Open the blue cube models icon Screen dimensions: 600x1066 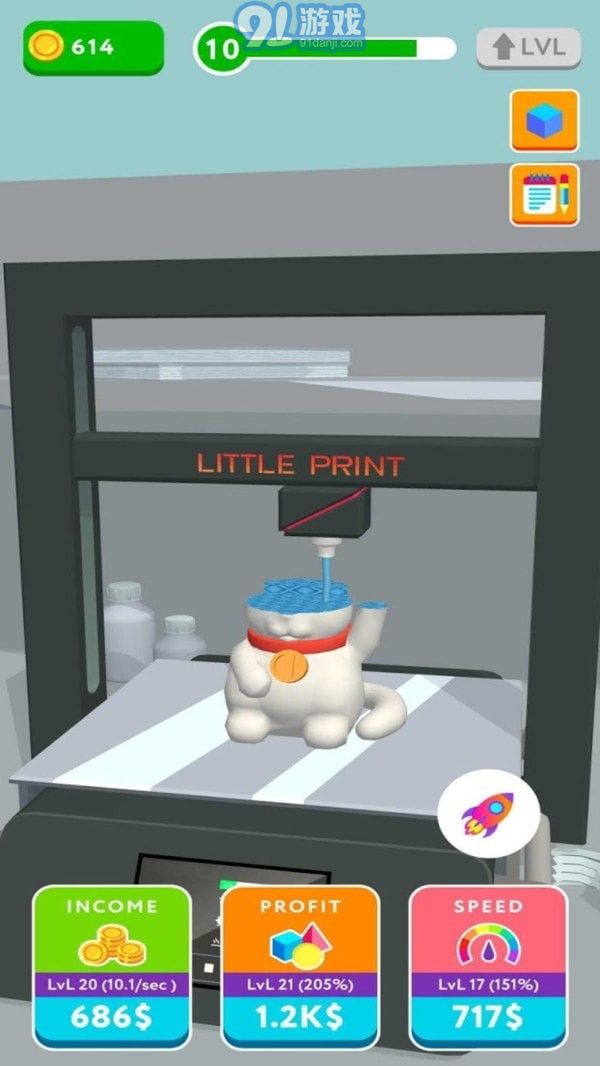pyautogui.click(x=544, y=121)
